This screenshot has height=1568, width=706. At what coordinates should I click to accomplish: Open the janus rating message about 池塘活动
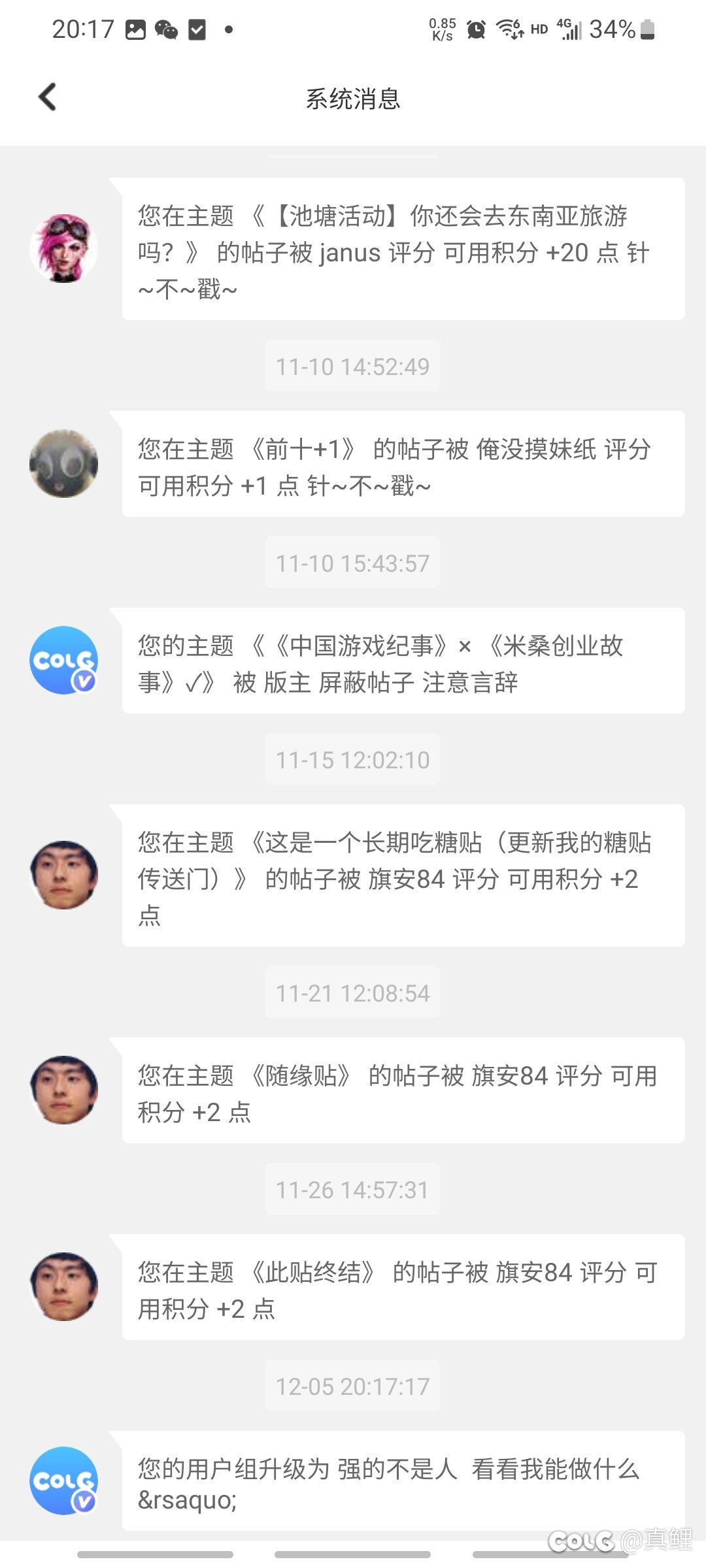click(x=403, y=249)
